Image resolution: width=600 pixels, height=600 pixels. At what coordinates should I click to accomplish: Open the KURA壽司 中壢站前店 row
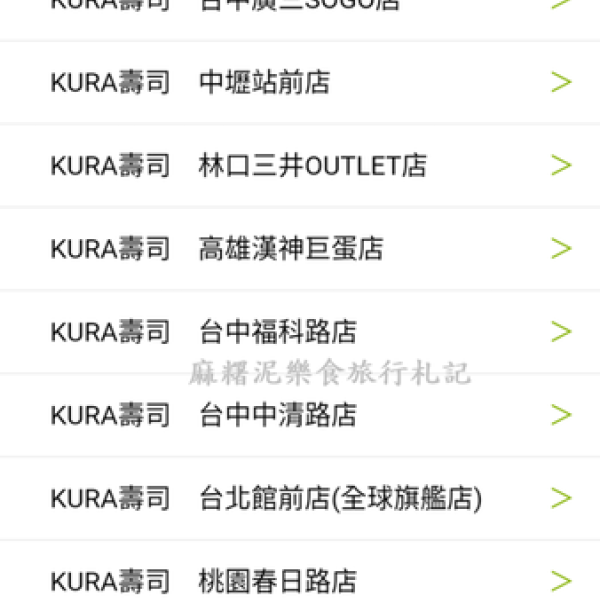tap(264, 82)
